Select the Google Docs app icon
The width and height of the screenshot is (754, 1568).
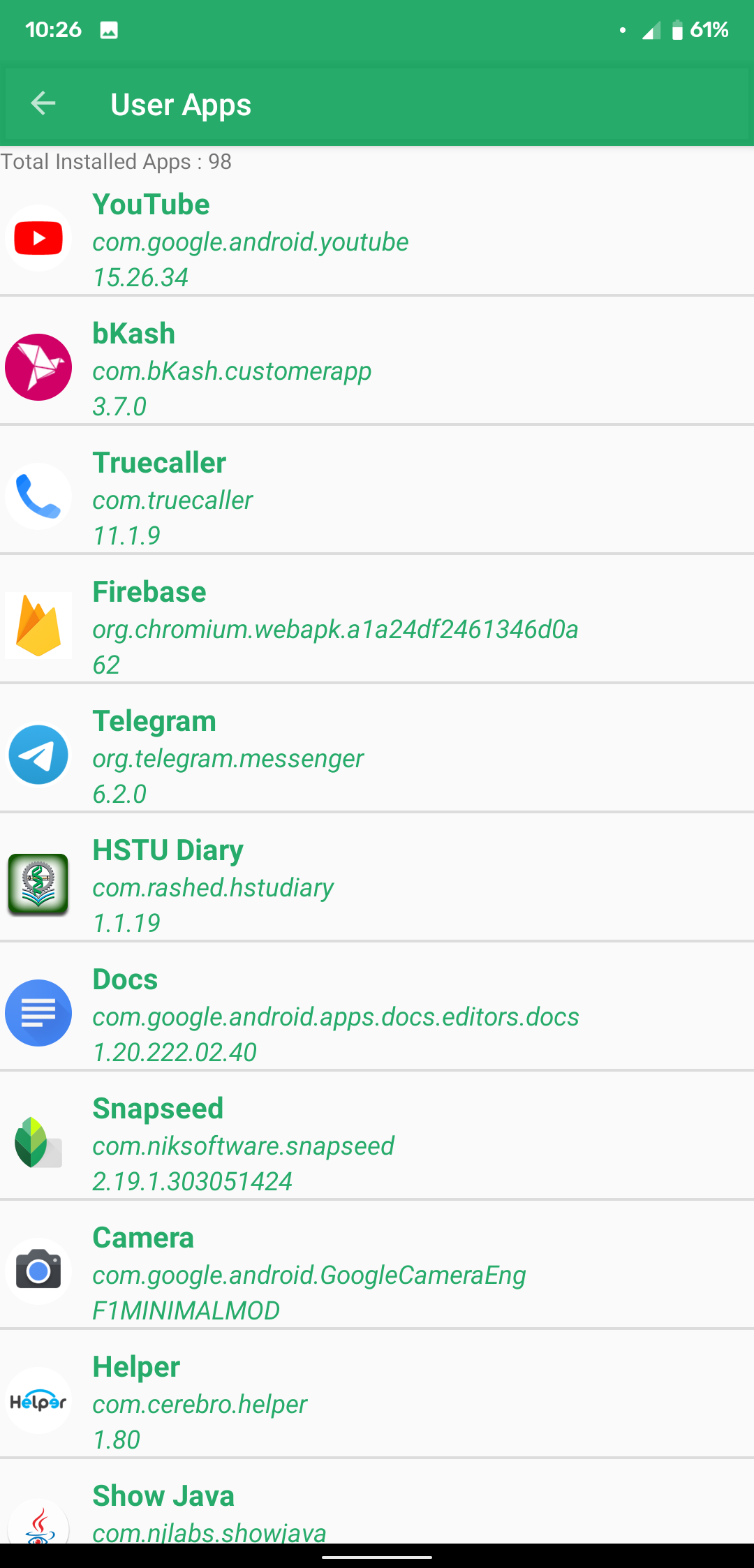click(x=38, y=1013)
